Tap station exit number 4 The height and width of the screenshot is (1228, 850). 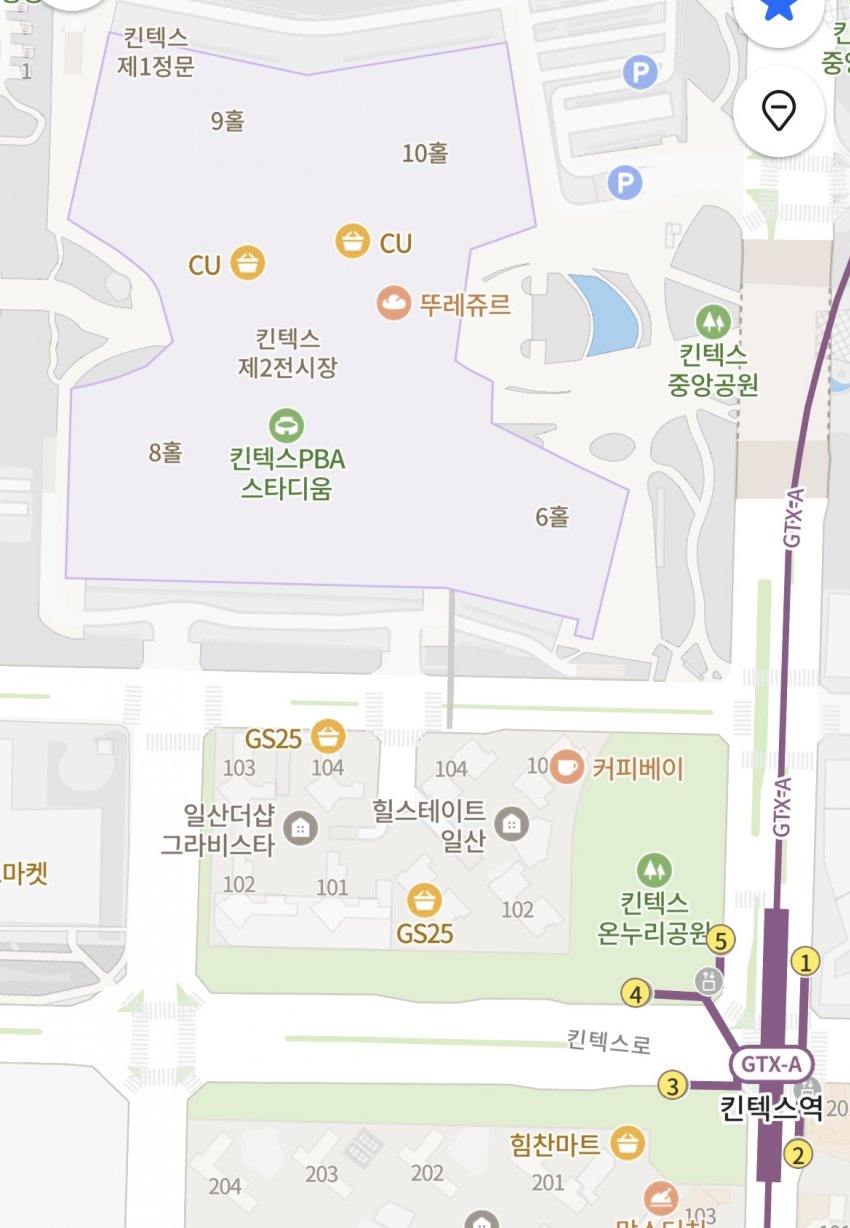pyautogui.click(x=635, y=994)
